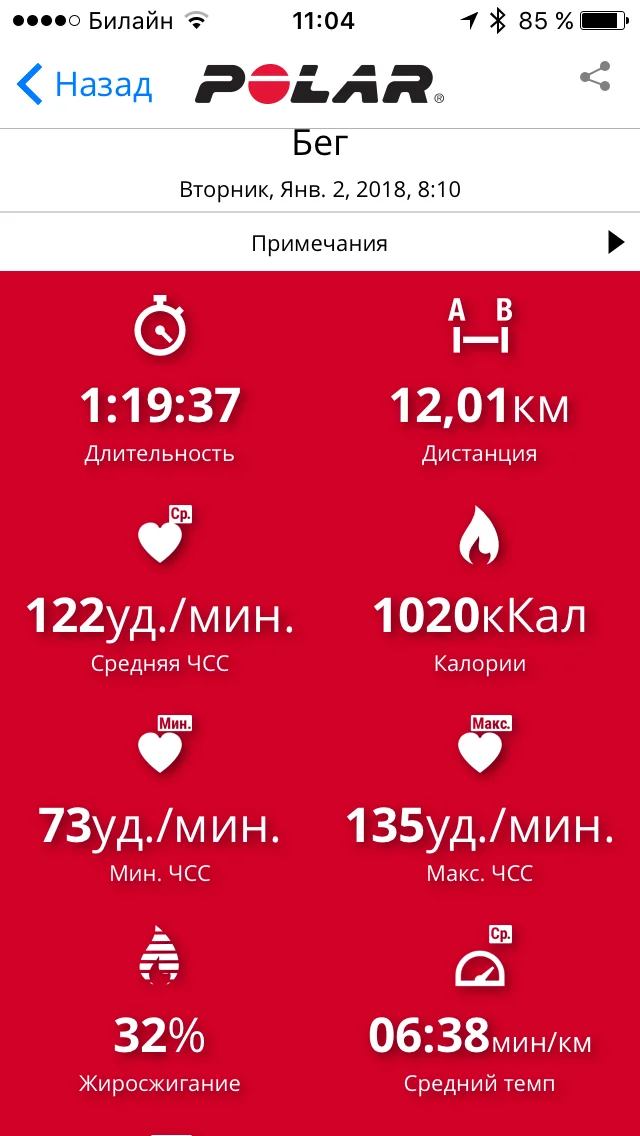This screenshot has height=1136, width=640.
Task: Go back using the Назад button
Action: [85, 84]
